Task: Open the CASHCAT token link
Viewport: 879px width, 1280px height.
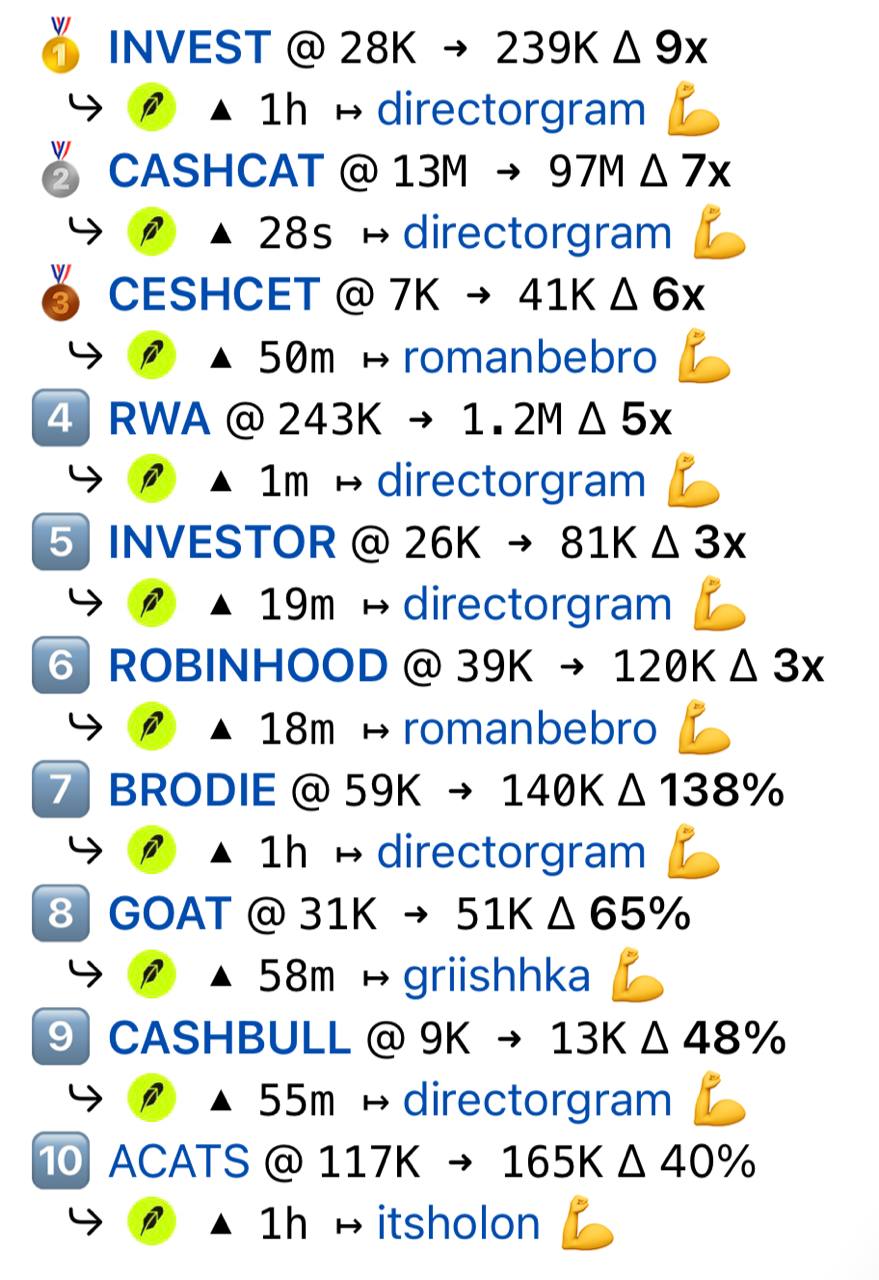Action: [216, 171]
